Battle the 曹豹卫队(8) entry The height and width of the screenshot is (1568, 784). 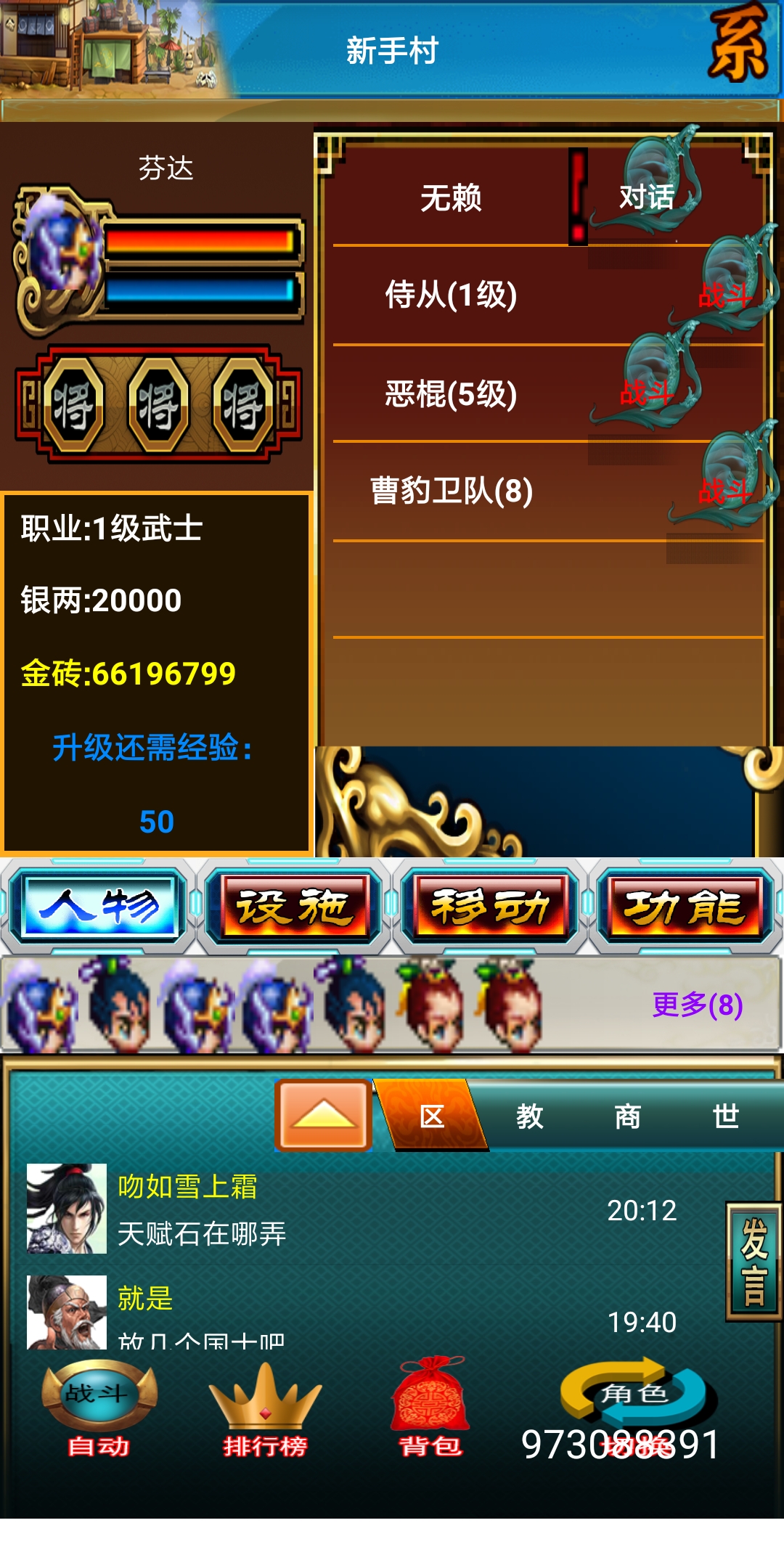724,491
